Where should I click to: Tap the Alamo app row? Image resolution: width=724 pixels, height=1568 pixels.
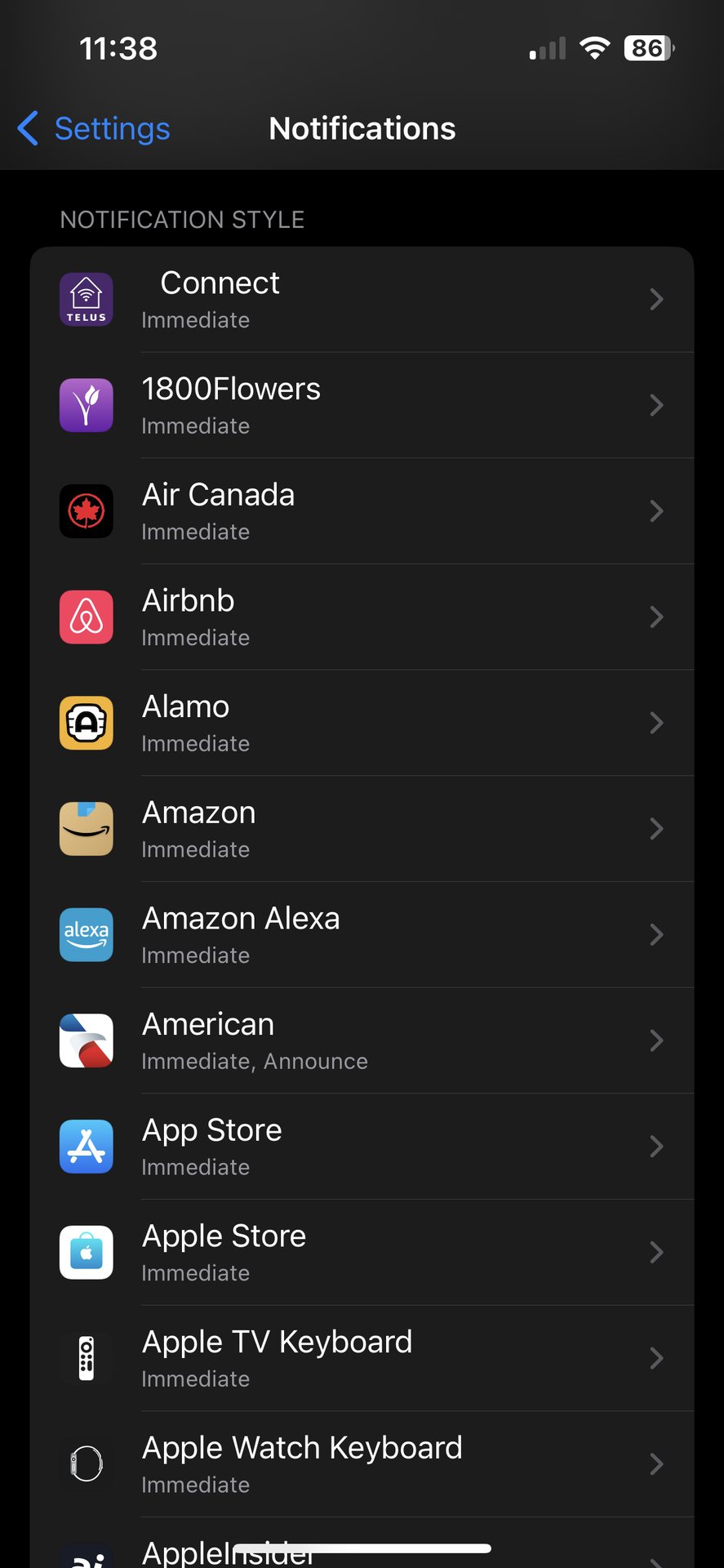pyautogui.click(x=362, y=724)
